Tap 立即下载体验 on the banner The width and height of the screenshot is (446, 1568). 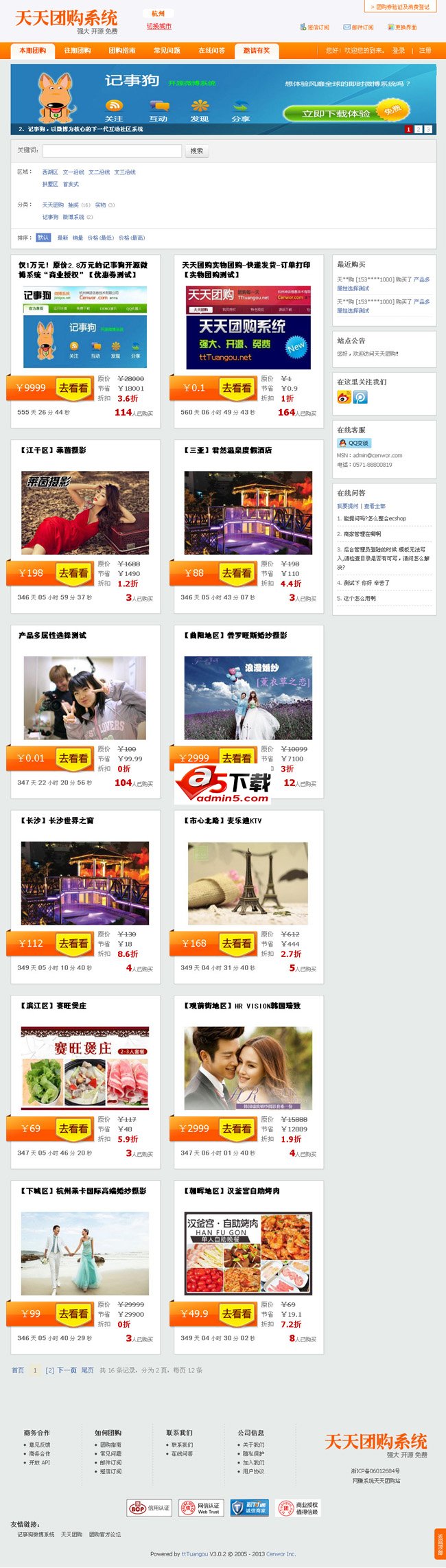point(336,113)
